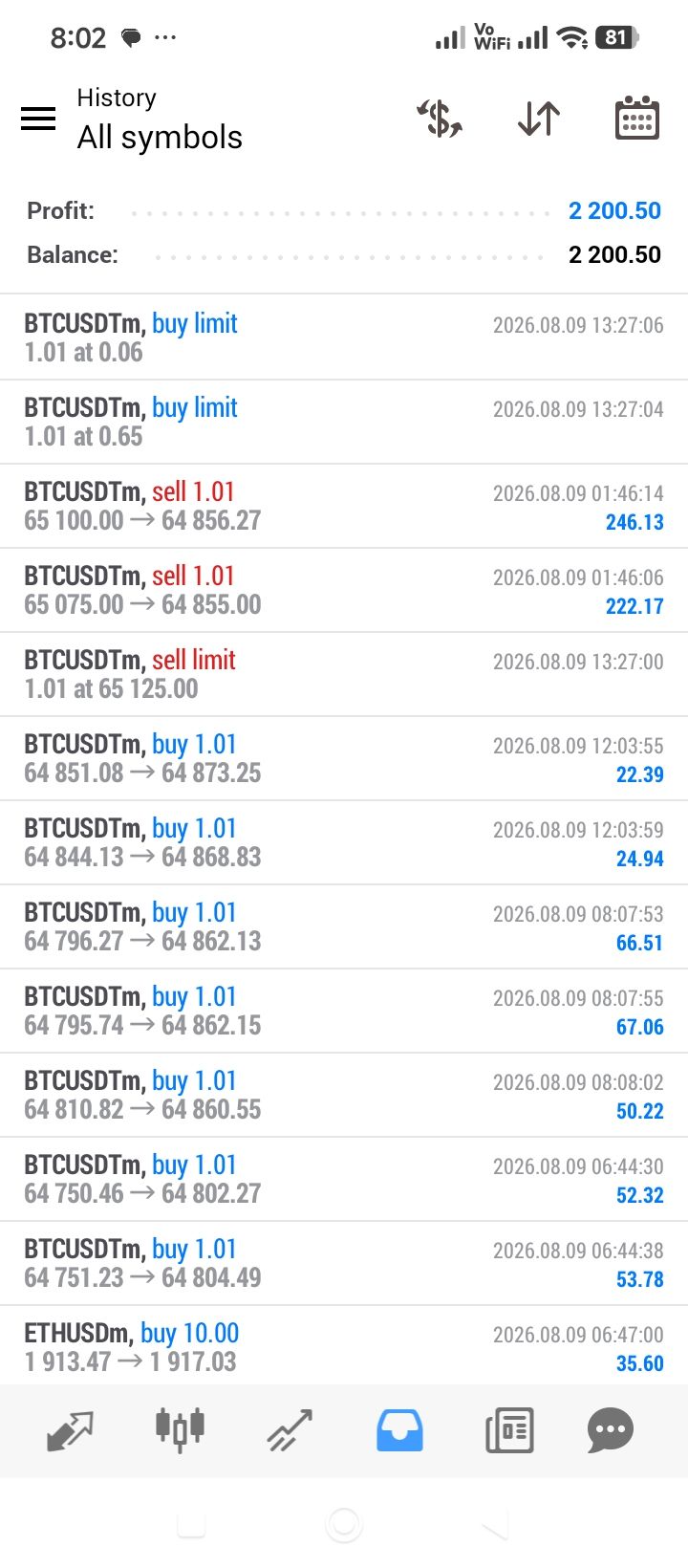Open the buy limit order at 0.65
This screenshot has height=1568, width=688.
pos(344,422)
